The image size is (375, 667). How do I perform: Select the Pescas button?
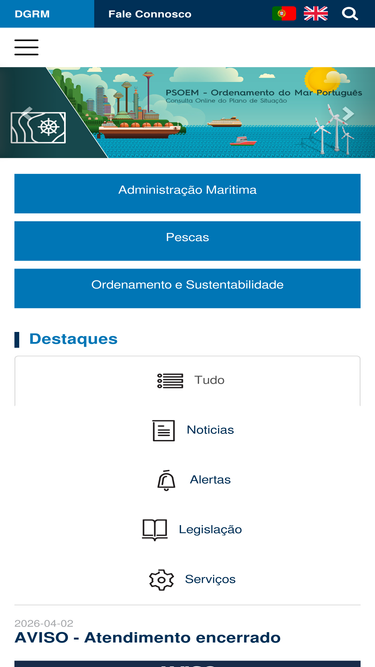click(x=188, y=241)
